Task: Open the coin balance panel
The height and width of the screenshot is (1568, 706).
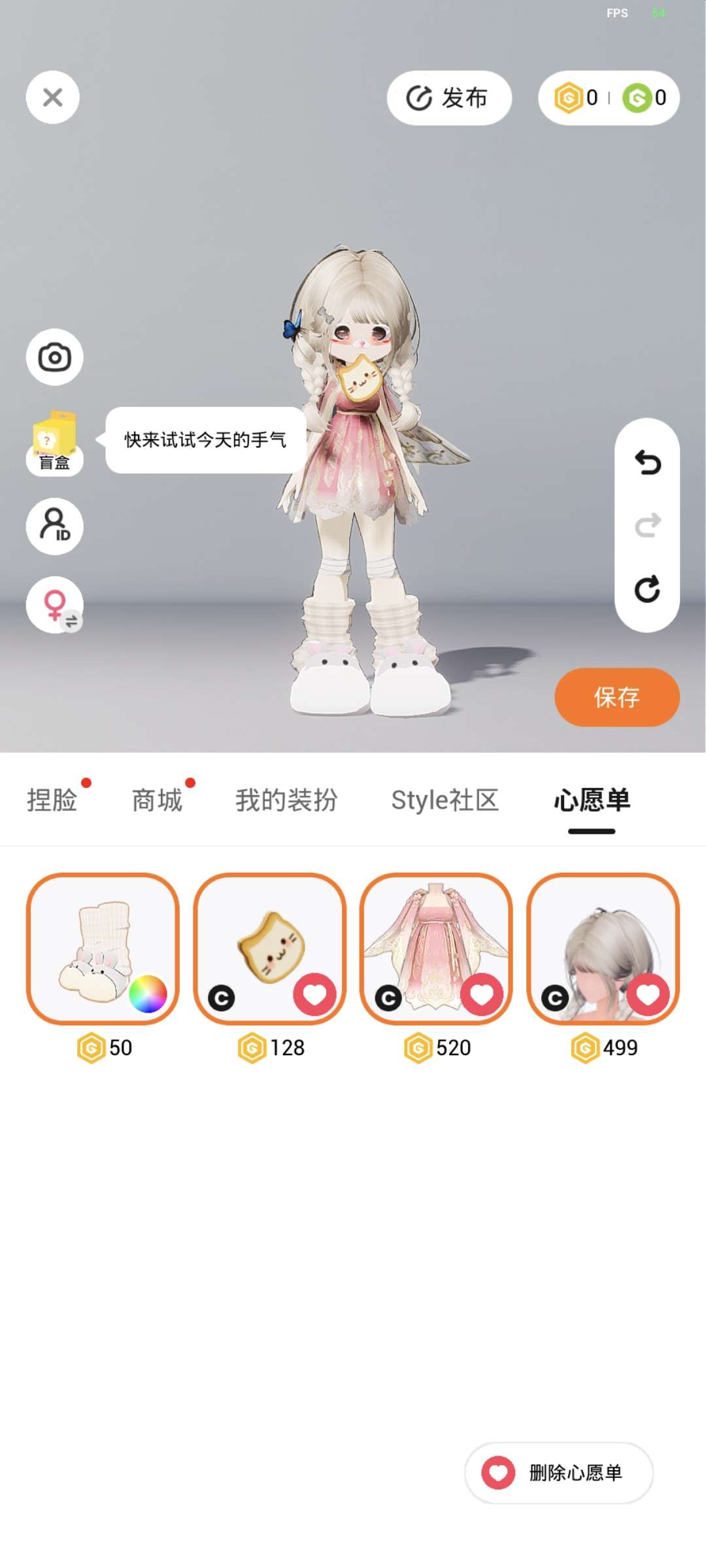Action: 608,98
